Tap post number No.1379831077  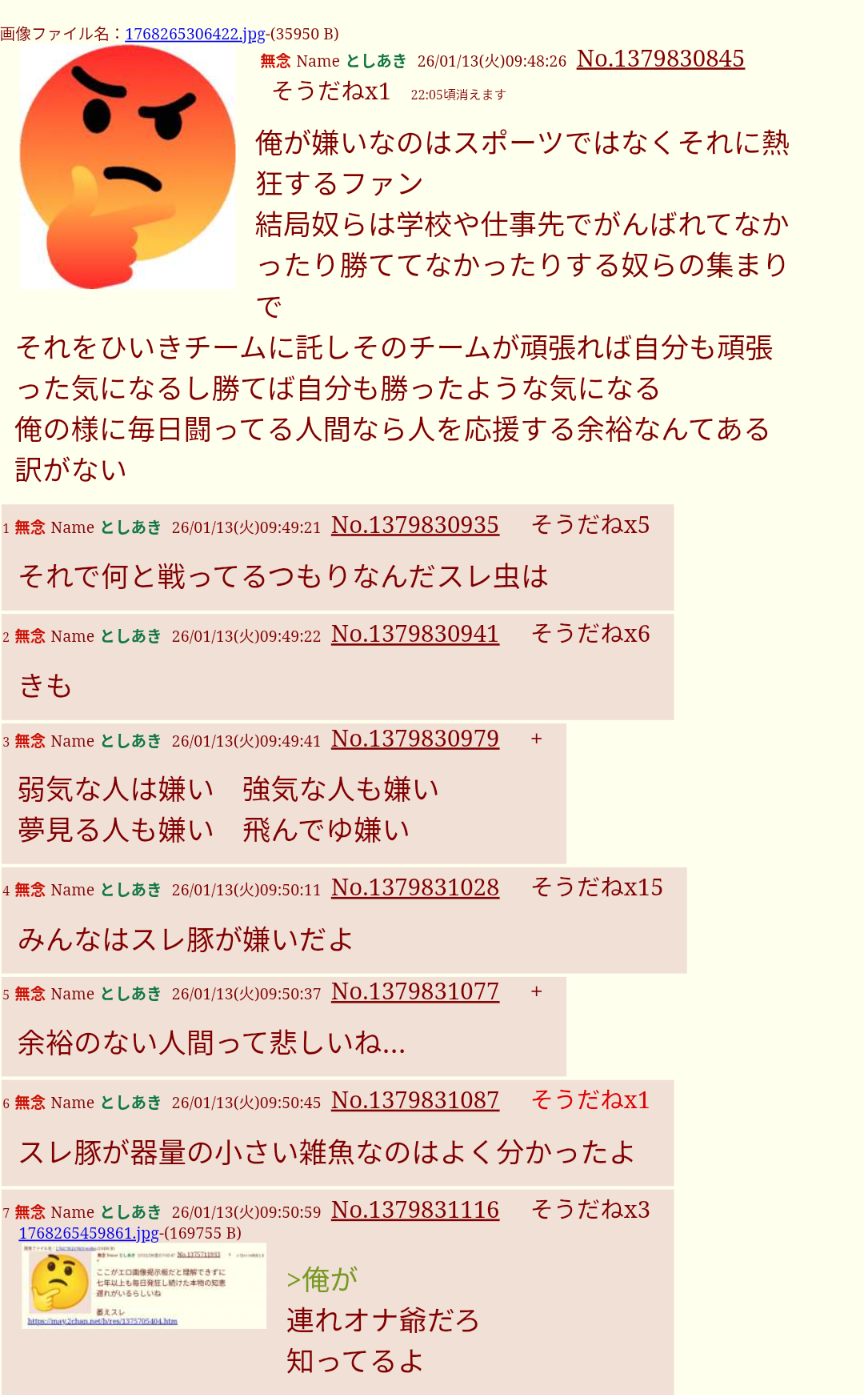[414, 992]
